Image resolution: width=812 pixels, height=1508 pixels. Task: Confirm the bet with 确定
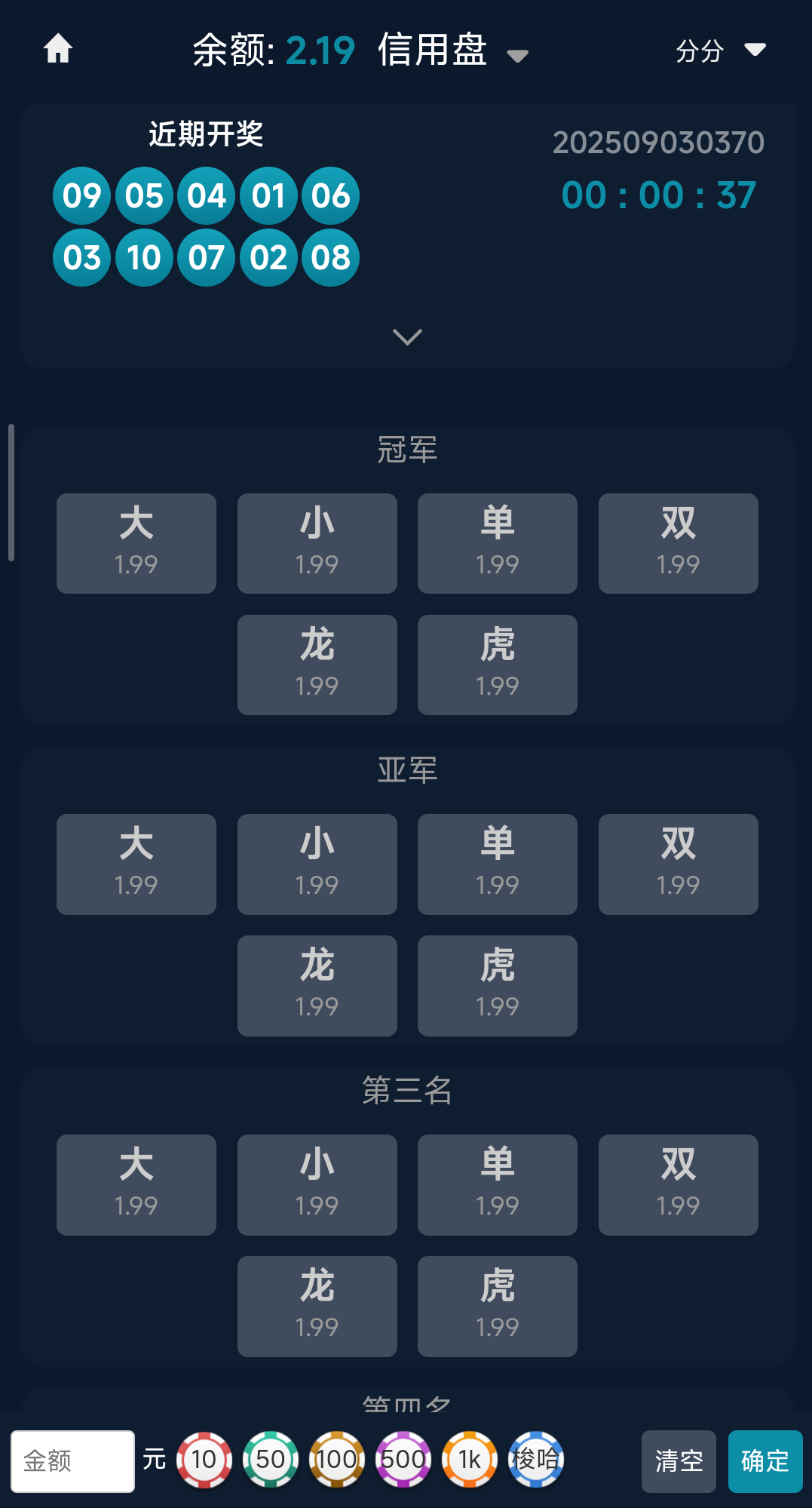pos(765,1461)
